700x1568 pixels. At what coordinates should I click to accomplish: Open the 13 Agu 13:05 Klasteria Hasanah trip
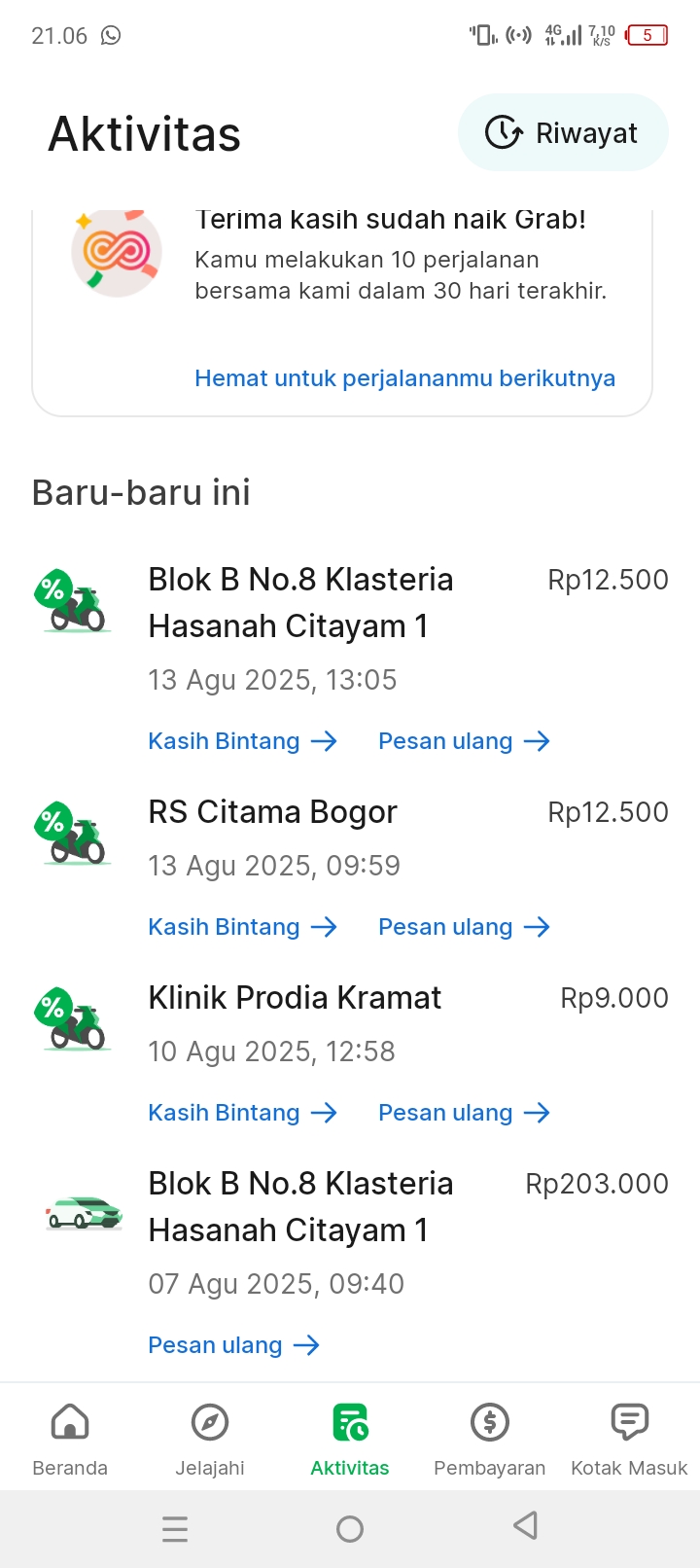(300, 603)
